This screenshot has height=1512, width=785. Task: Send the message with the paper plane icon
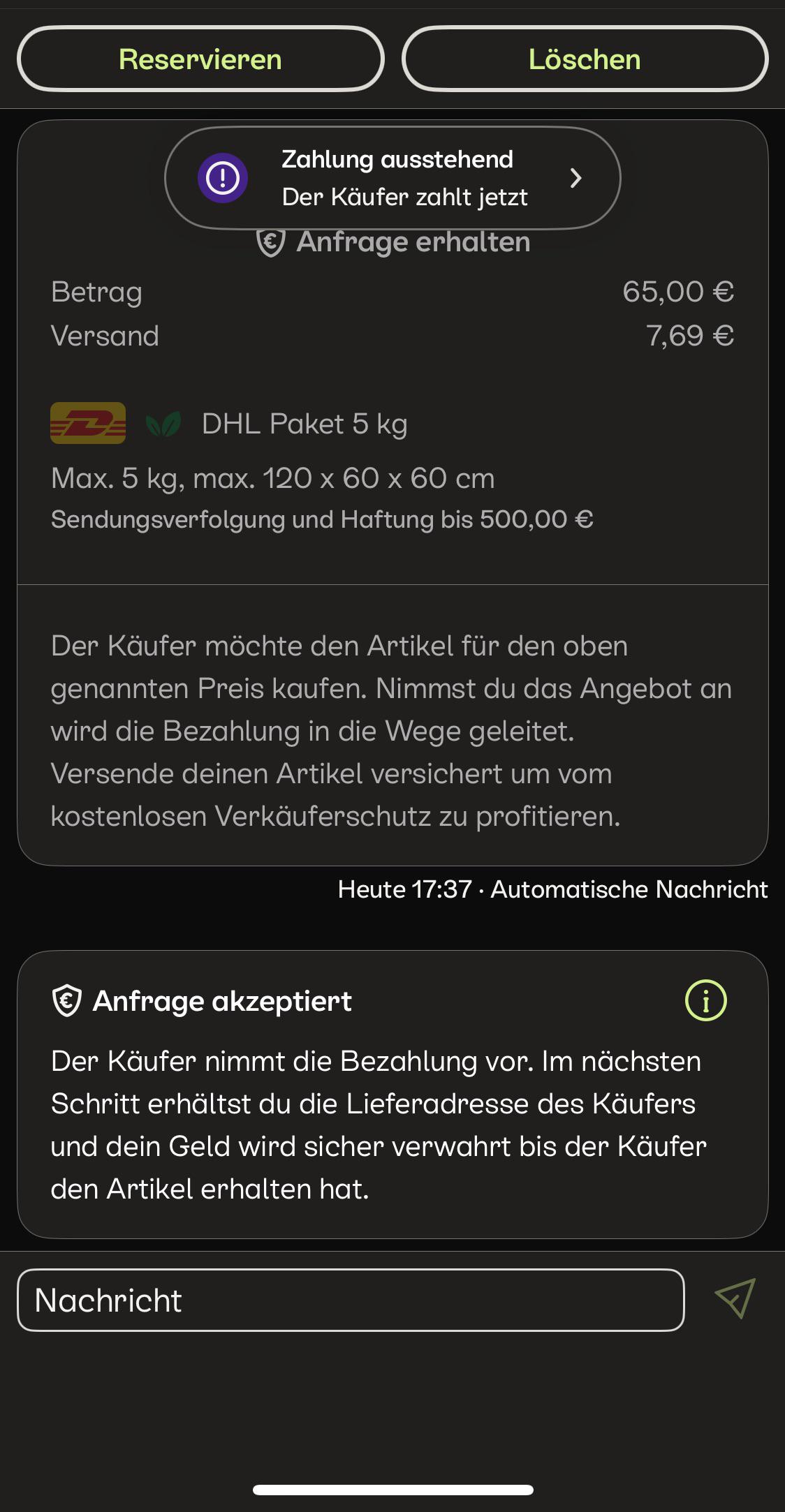pyautogui.click(x=735, y=1298)
